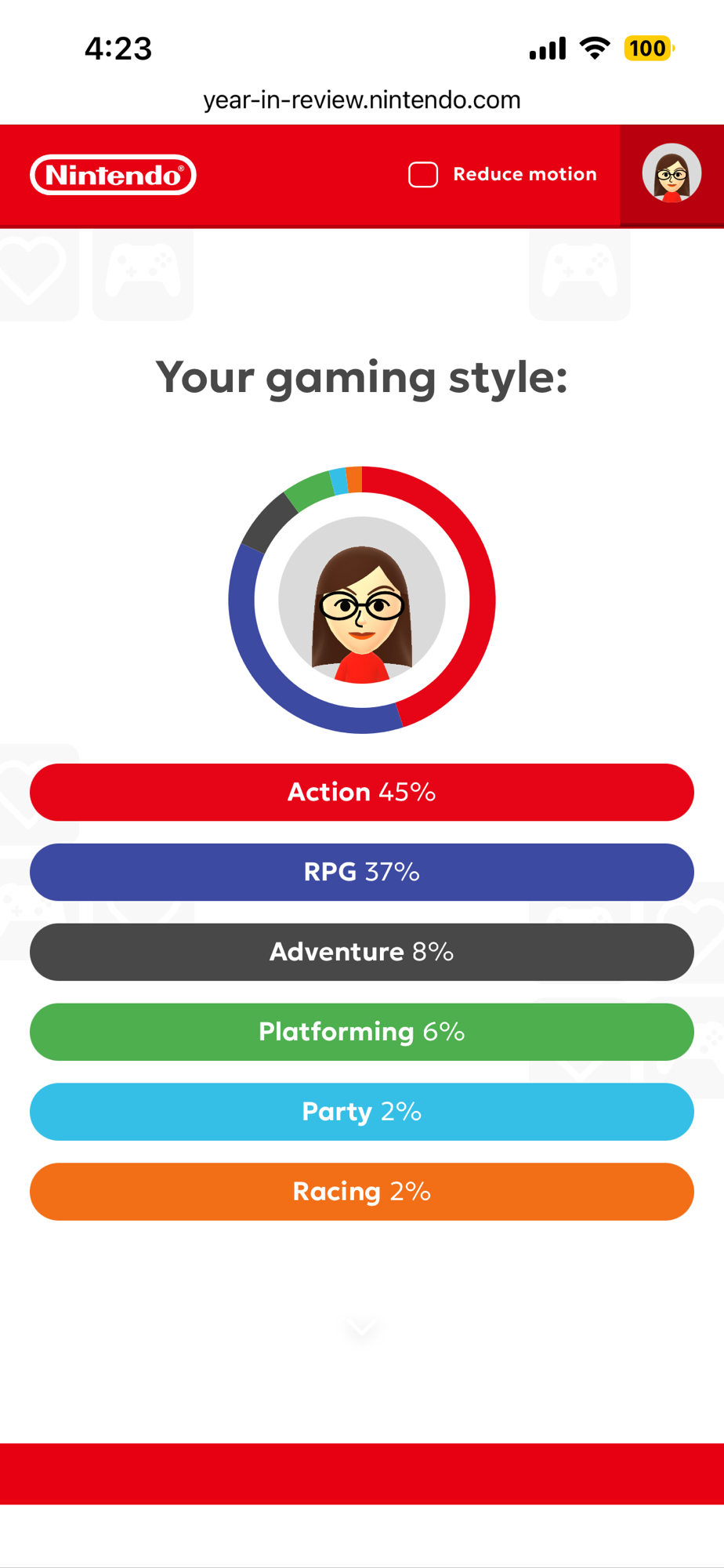Tap the website address bar

click(362, 100)
